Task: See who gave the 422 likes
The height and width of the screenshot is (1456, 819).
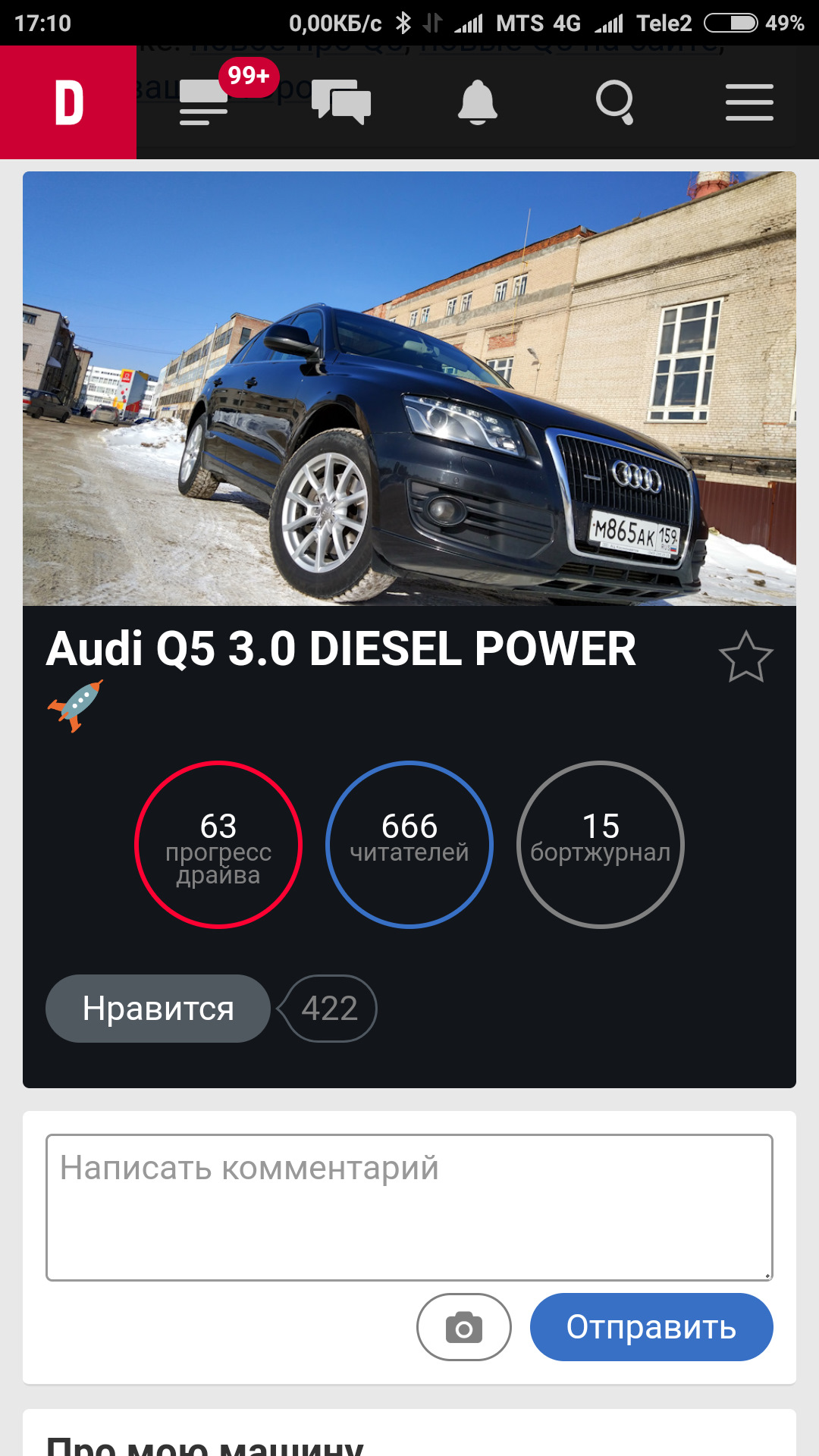Action: click(x=329, y=1009)
